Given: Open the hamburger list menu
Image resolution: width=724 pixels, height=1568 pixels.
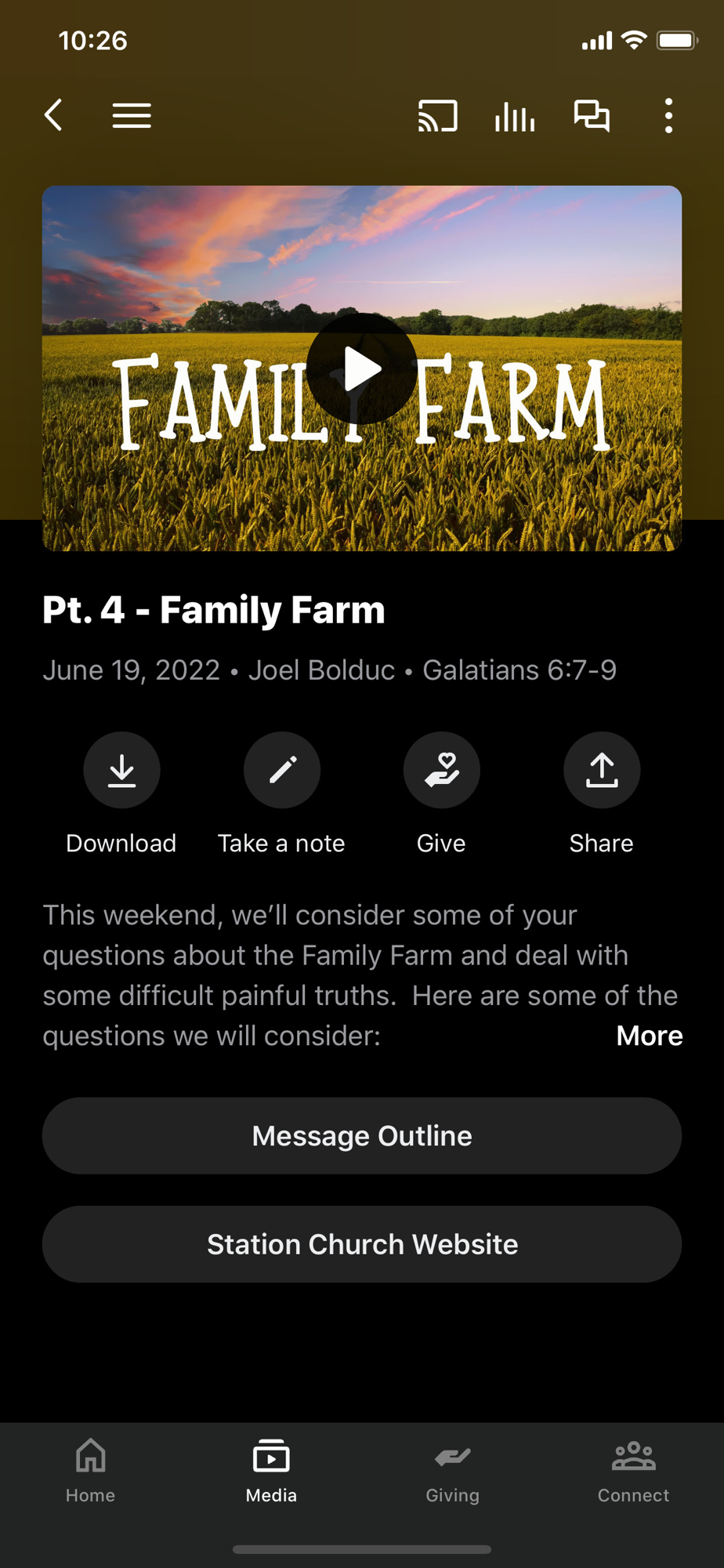Looking at the screenshot, I should [132, 116].
